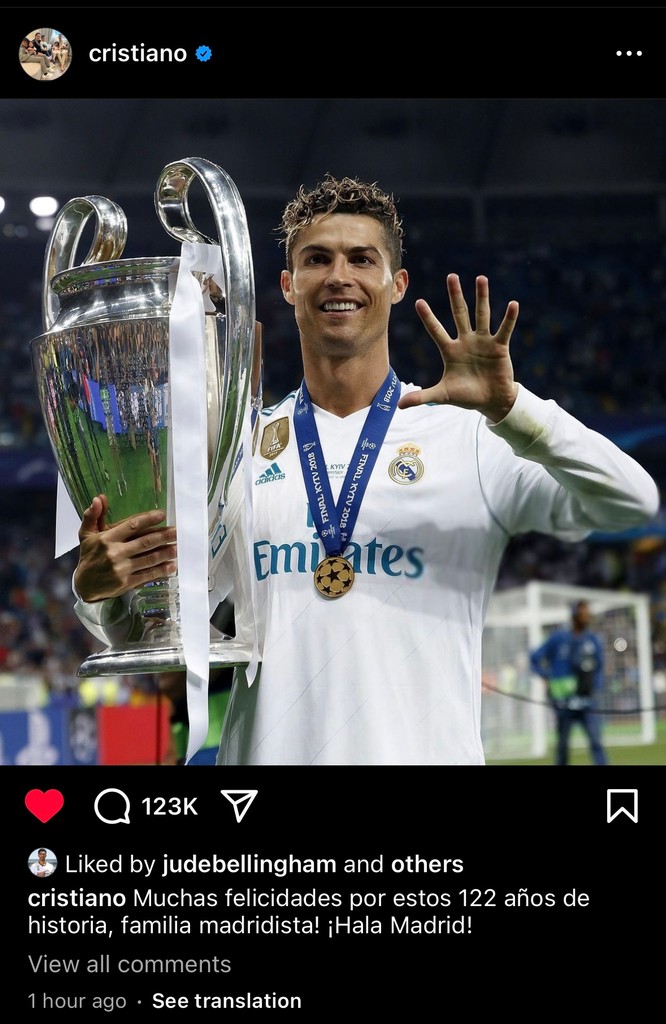Open cristiano's profile picture
666x1024 pixels.
[x=45, y=54]
